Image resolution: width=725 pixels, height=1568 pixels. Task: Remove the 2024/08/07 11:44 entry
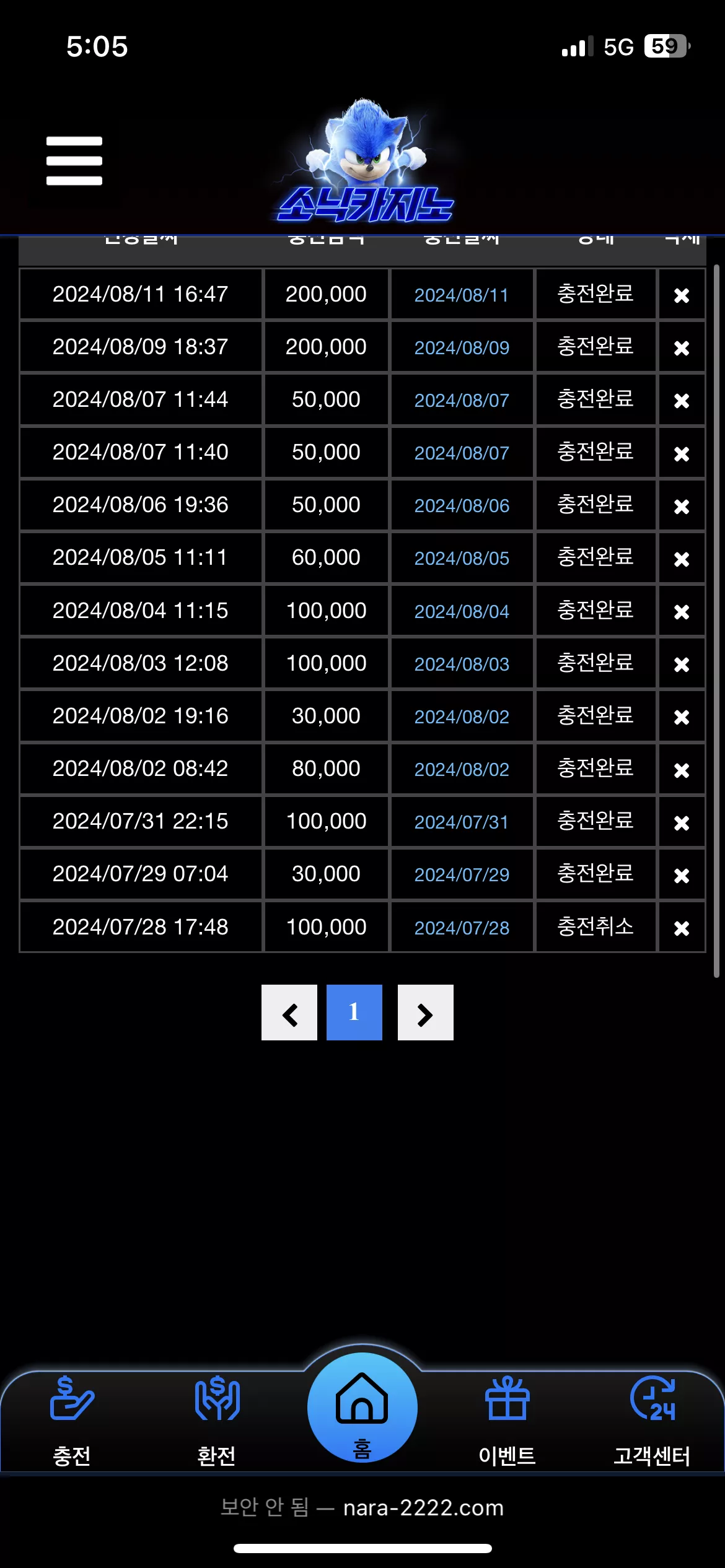pyautogui.click(x=682, y=401)
